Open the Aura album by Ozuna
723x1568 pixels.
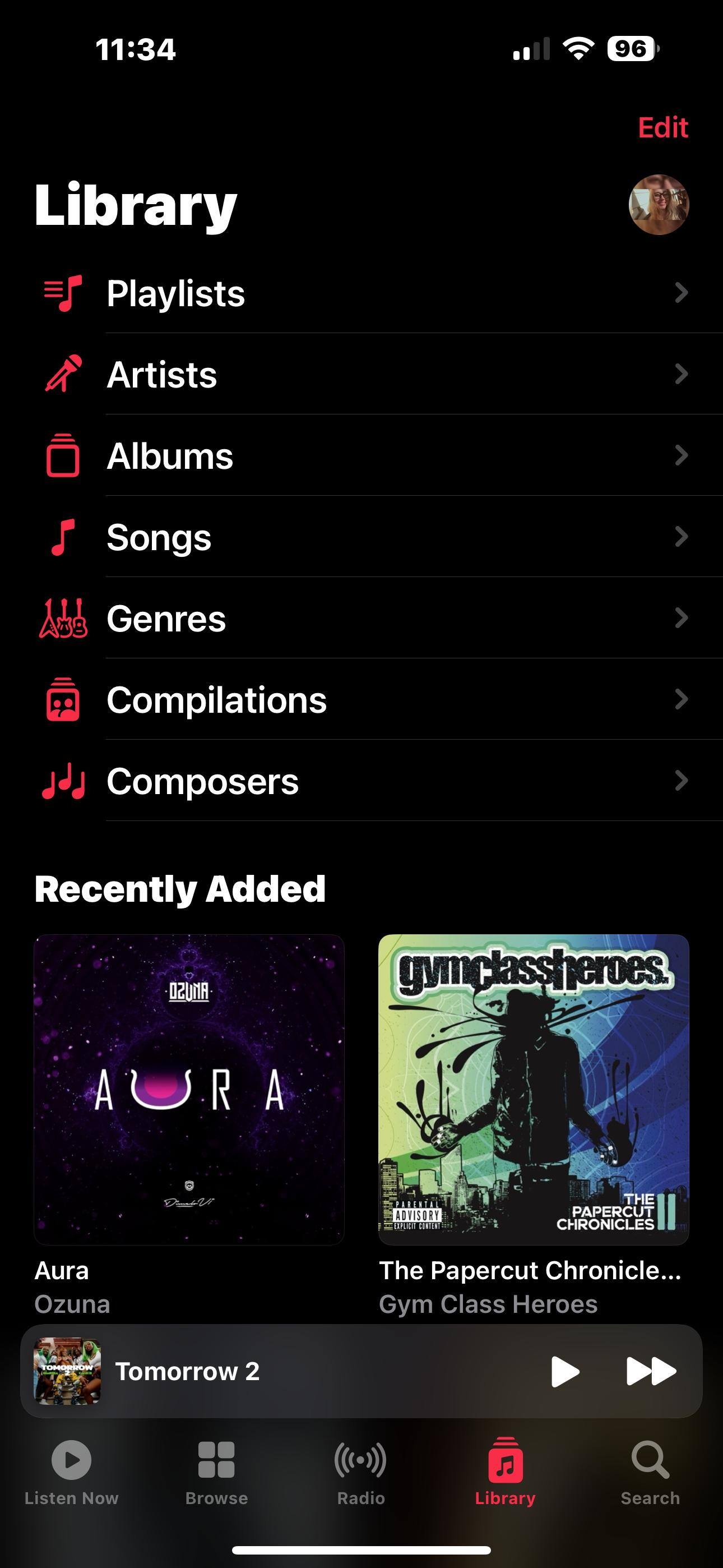click(x=189, y=1090)
